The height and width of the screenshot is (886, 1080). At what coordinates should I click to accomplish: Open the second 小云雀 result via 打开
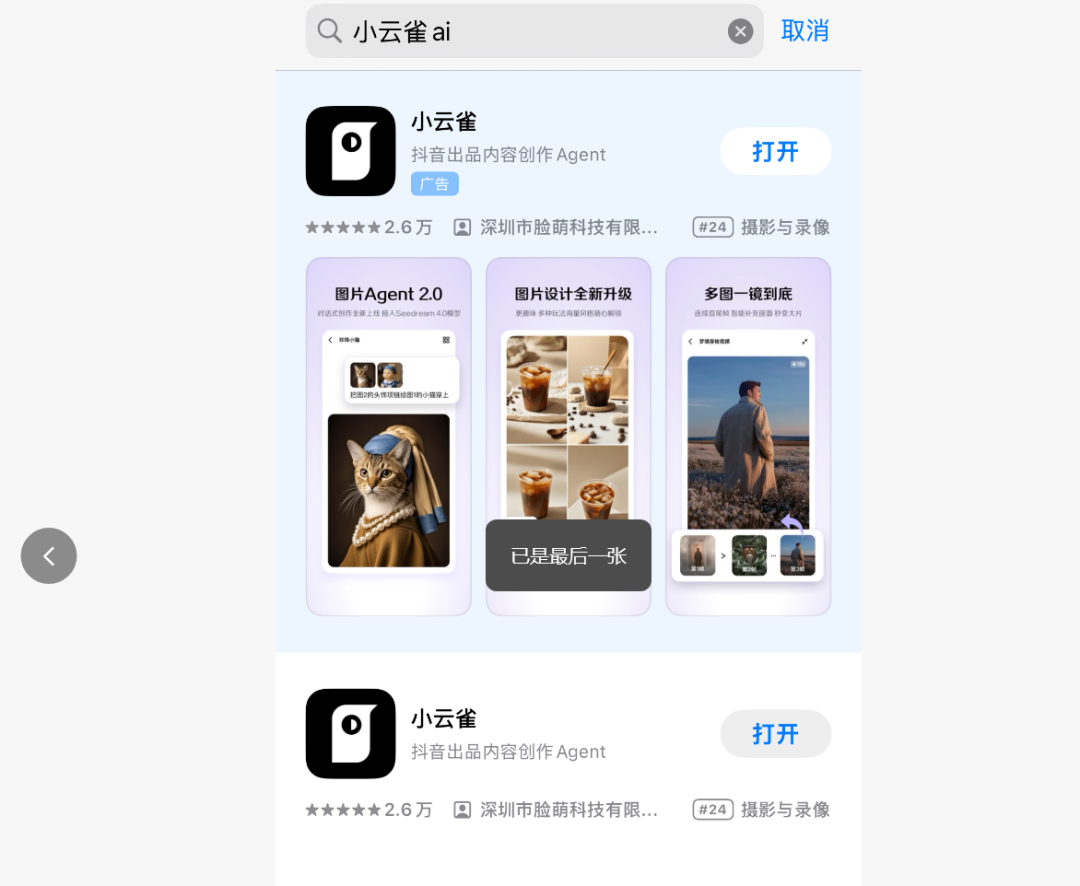(x=775, y=734)
